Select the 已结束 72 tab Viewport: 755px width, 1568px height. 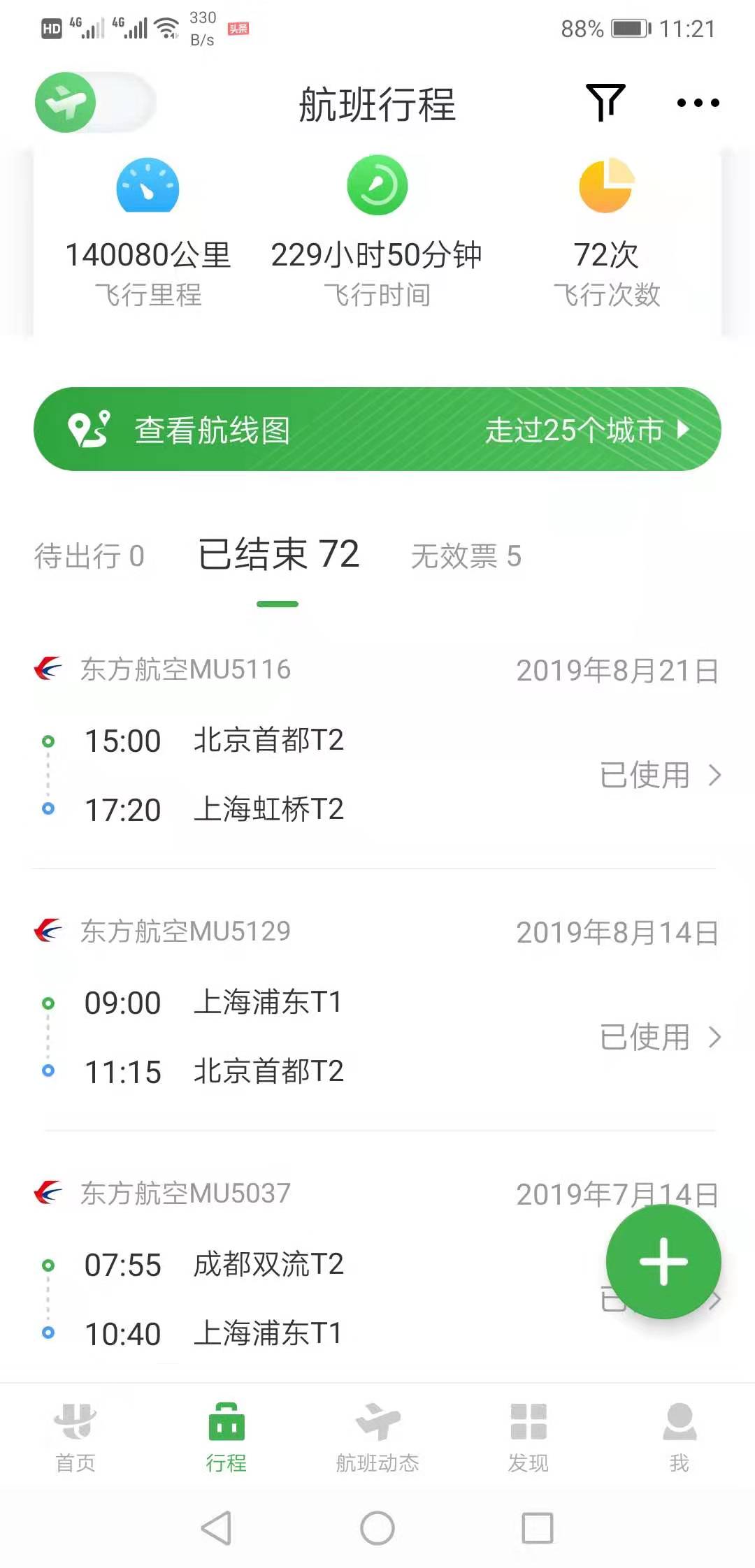click(x=278, y=556)
